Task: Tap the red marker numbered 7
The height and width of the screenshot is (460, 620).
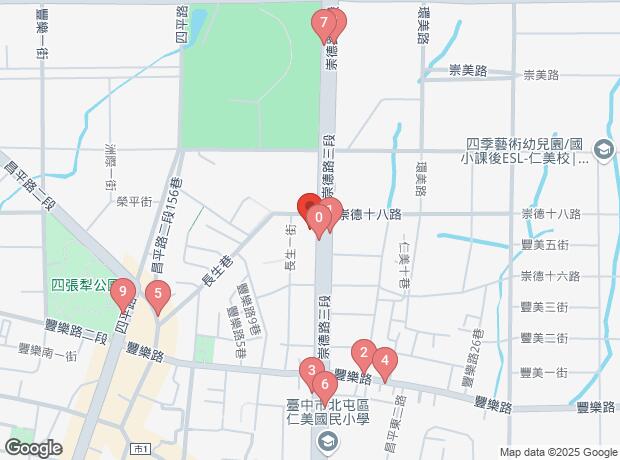Action: click(322, 22)
